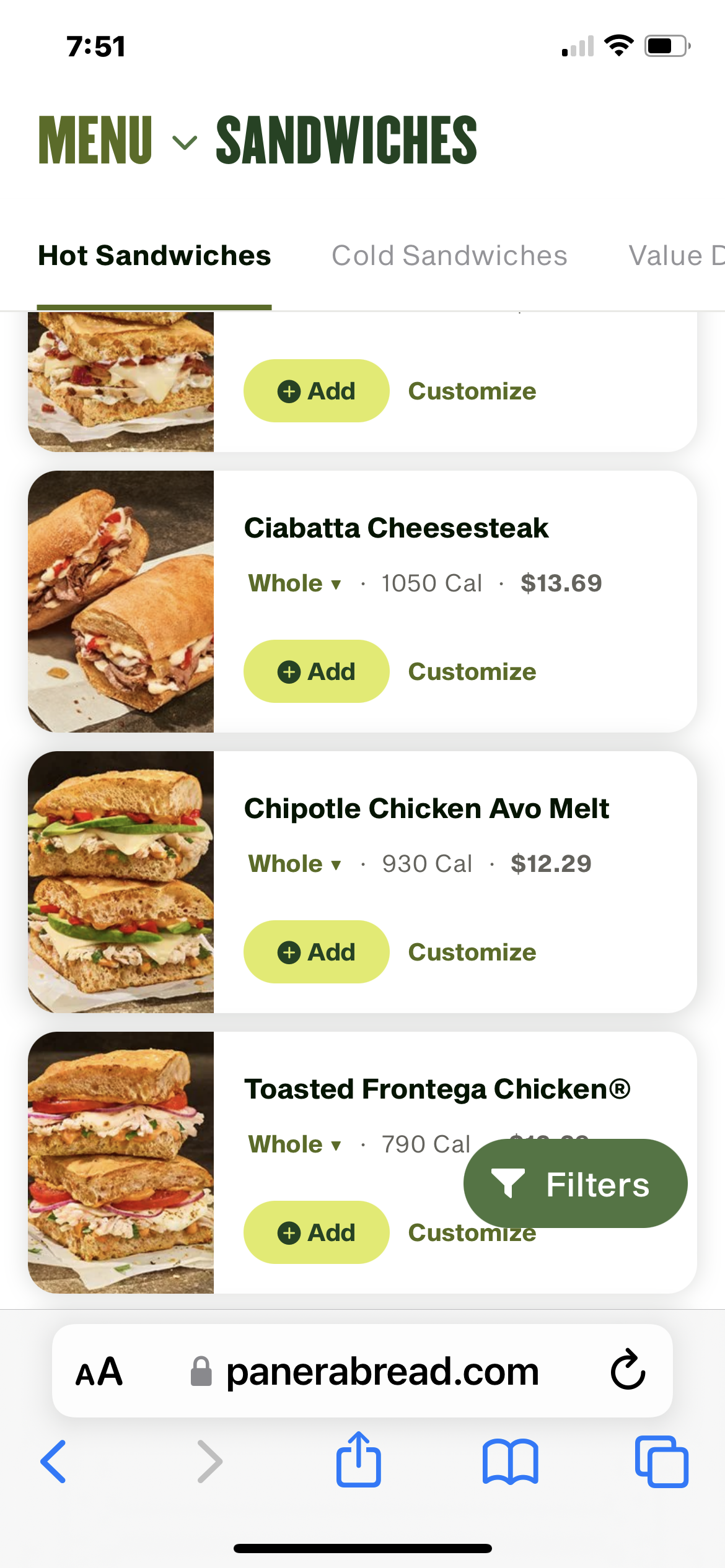Add Ciabatta Cheesesteak to the order
The height and width of the screenshot is (1568, 725).
pos(316,671)
